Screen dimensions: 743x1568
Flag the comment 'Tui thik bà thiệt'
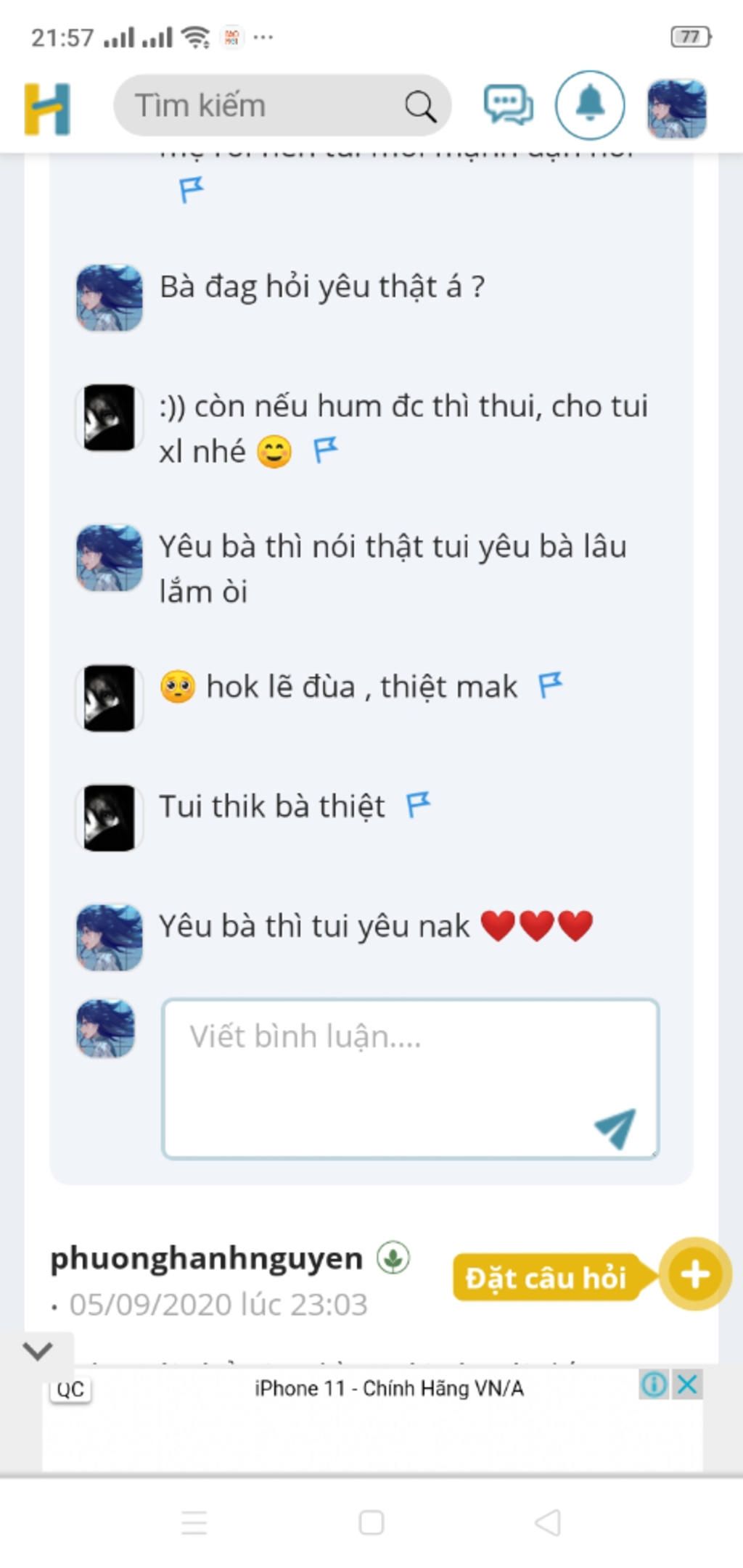(x=418, y=804)
